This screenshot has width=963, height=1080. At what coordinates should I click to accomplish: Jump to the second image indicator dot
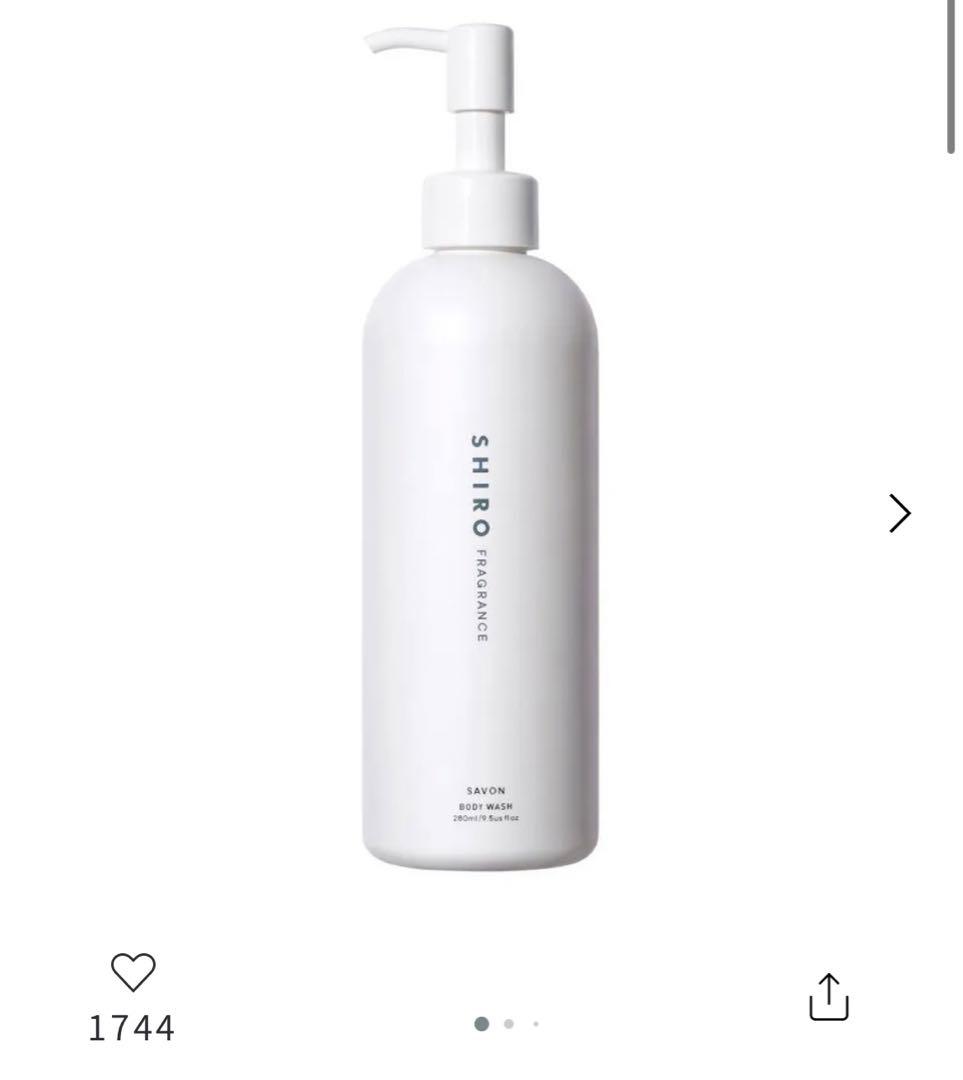pos(509,1023)
